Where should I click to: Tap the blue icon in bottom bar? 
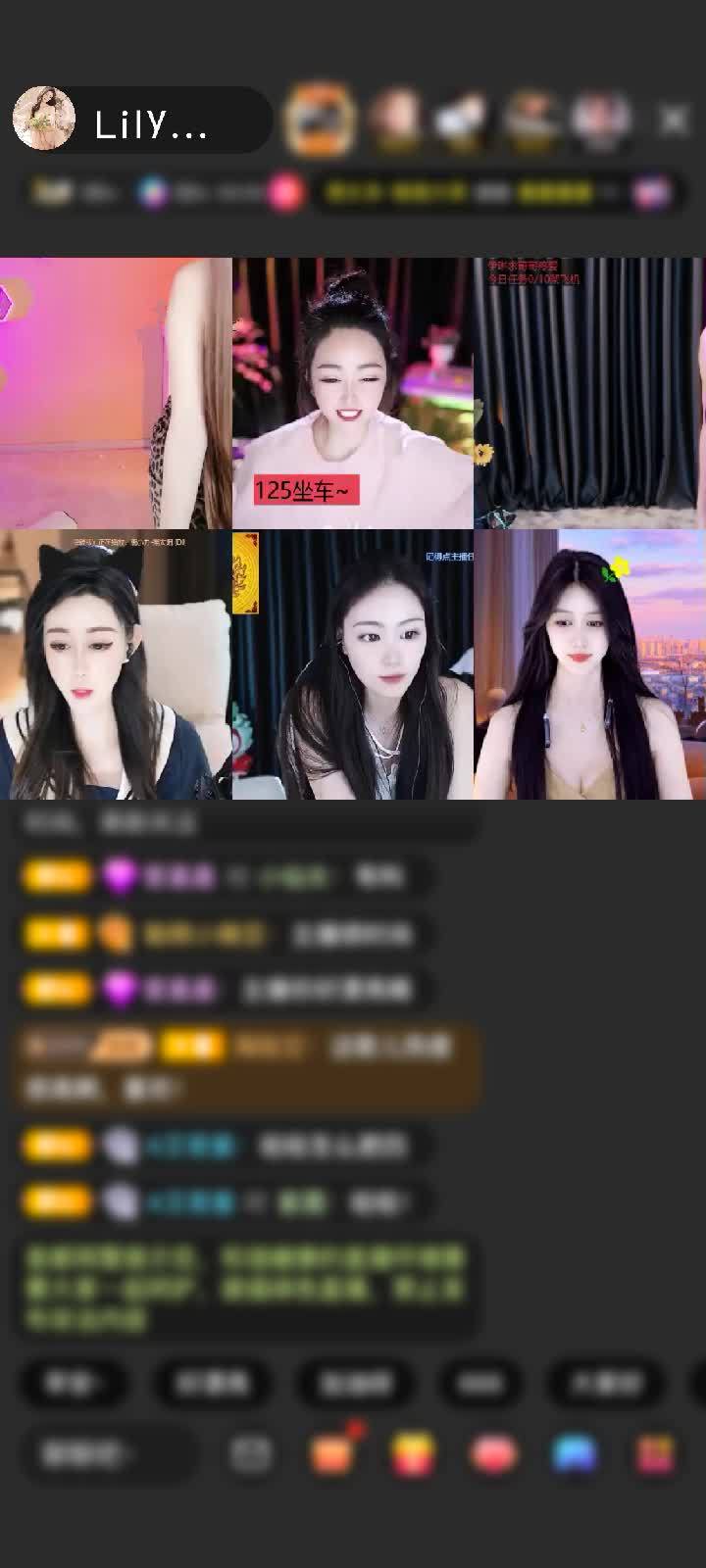click(x=575, y=1454)
